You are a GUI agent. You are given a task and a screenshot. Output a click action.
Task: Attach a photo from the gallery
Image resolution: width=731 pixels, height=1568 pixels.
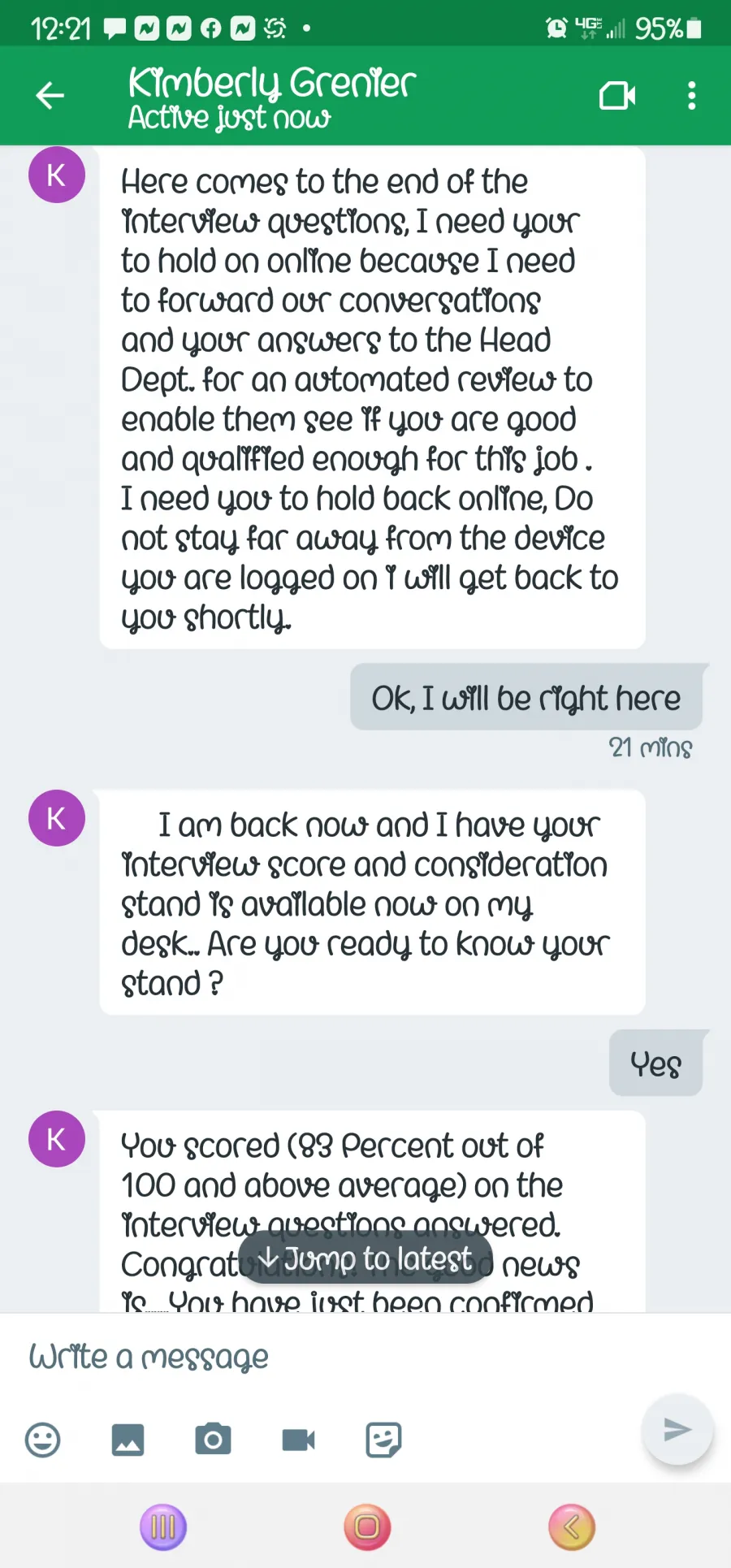point(128,1440)
